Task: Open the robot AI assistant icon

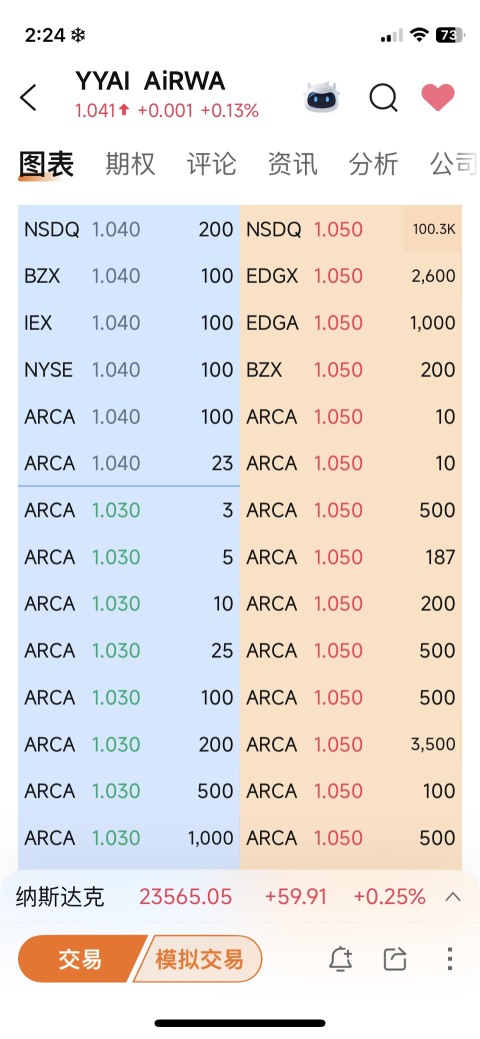Action: 322,97
